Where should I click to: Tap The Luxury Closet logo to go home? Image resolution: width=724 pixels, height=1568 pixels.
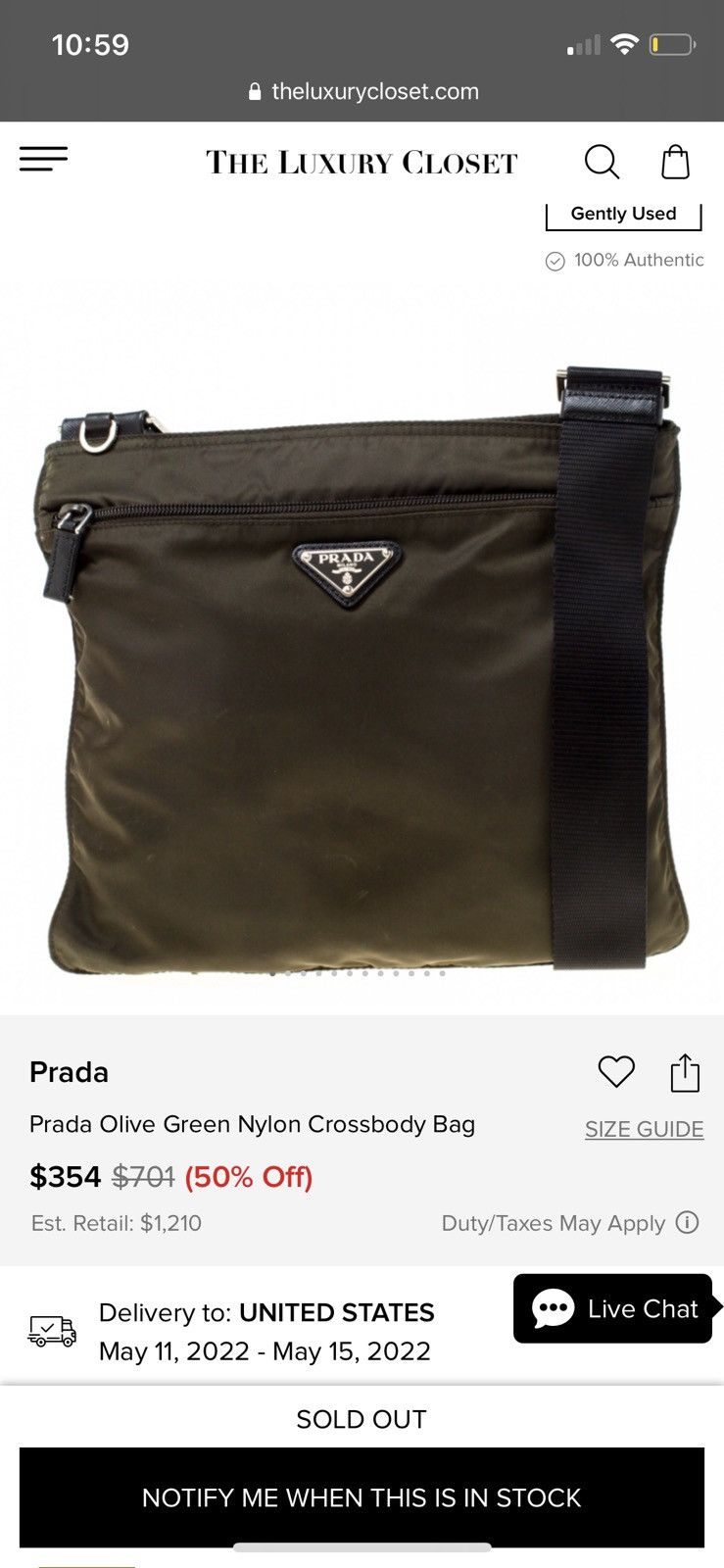(x=362, y=163)
